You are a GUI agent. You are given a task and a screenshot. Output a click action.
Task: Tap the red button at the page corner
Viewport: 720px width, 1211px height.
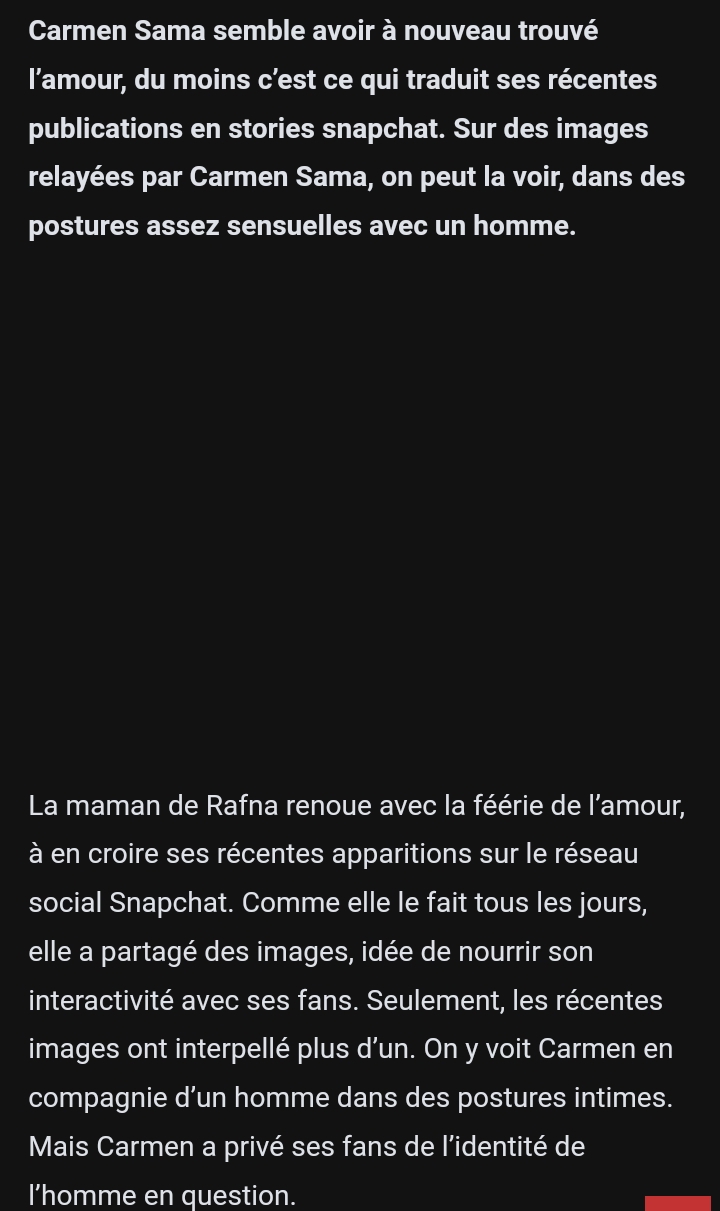(677, 1203)
